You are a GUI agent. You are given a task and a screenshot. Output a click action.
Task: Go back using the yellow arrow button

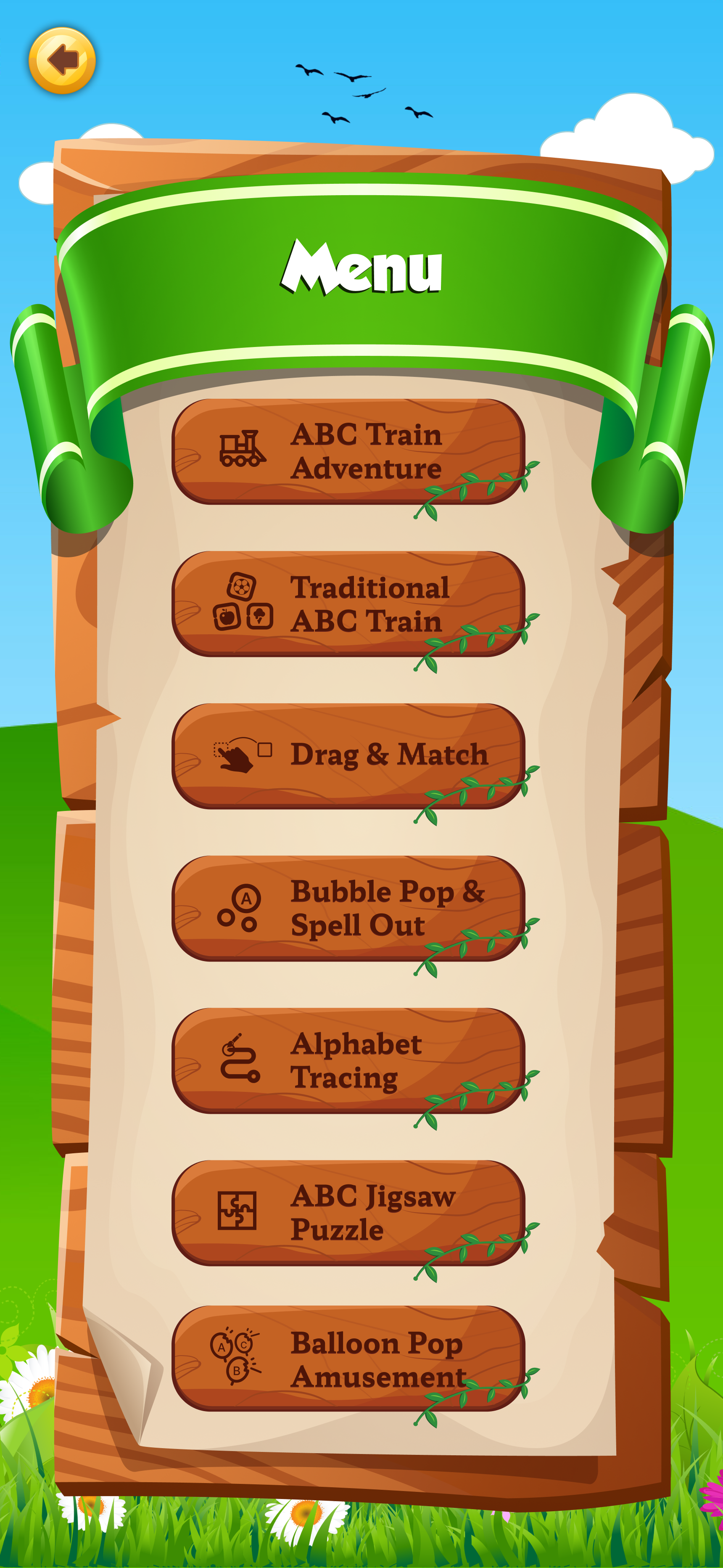pos(62,60)
